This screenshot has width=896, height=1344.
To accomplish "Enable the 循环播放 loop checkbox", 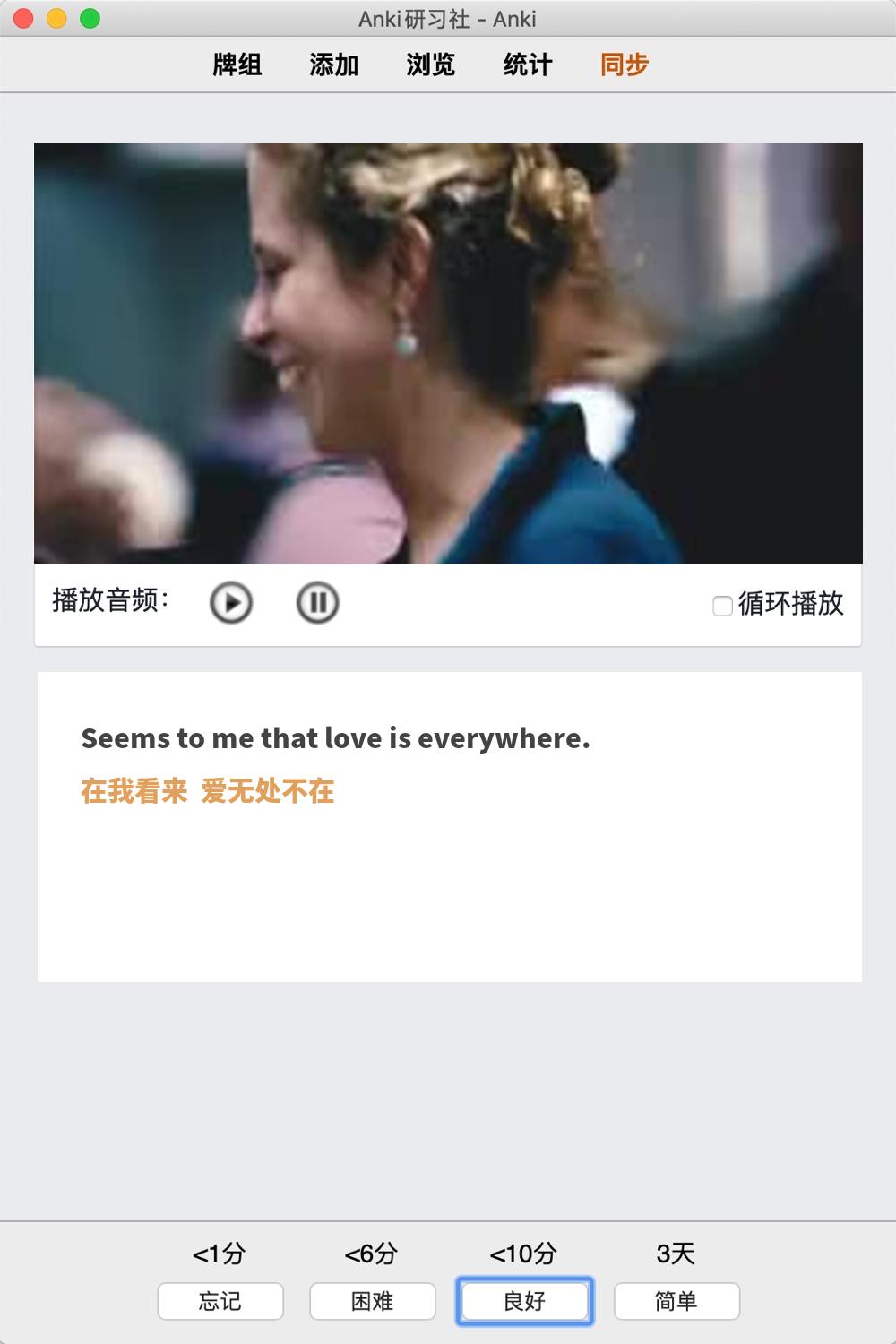I will coord(722,606).
